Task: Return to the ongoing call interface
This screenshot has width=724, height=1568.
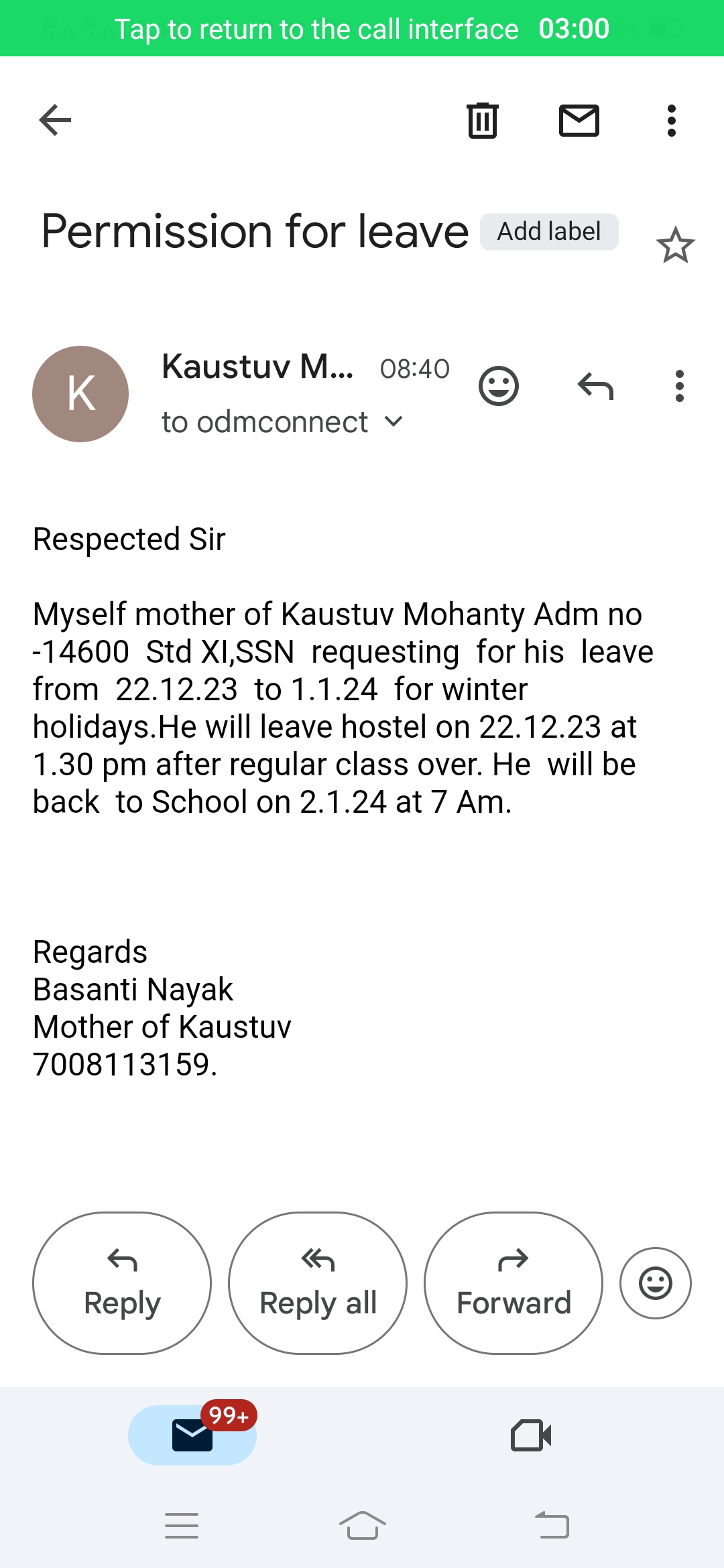Action: coord(362,29)
